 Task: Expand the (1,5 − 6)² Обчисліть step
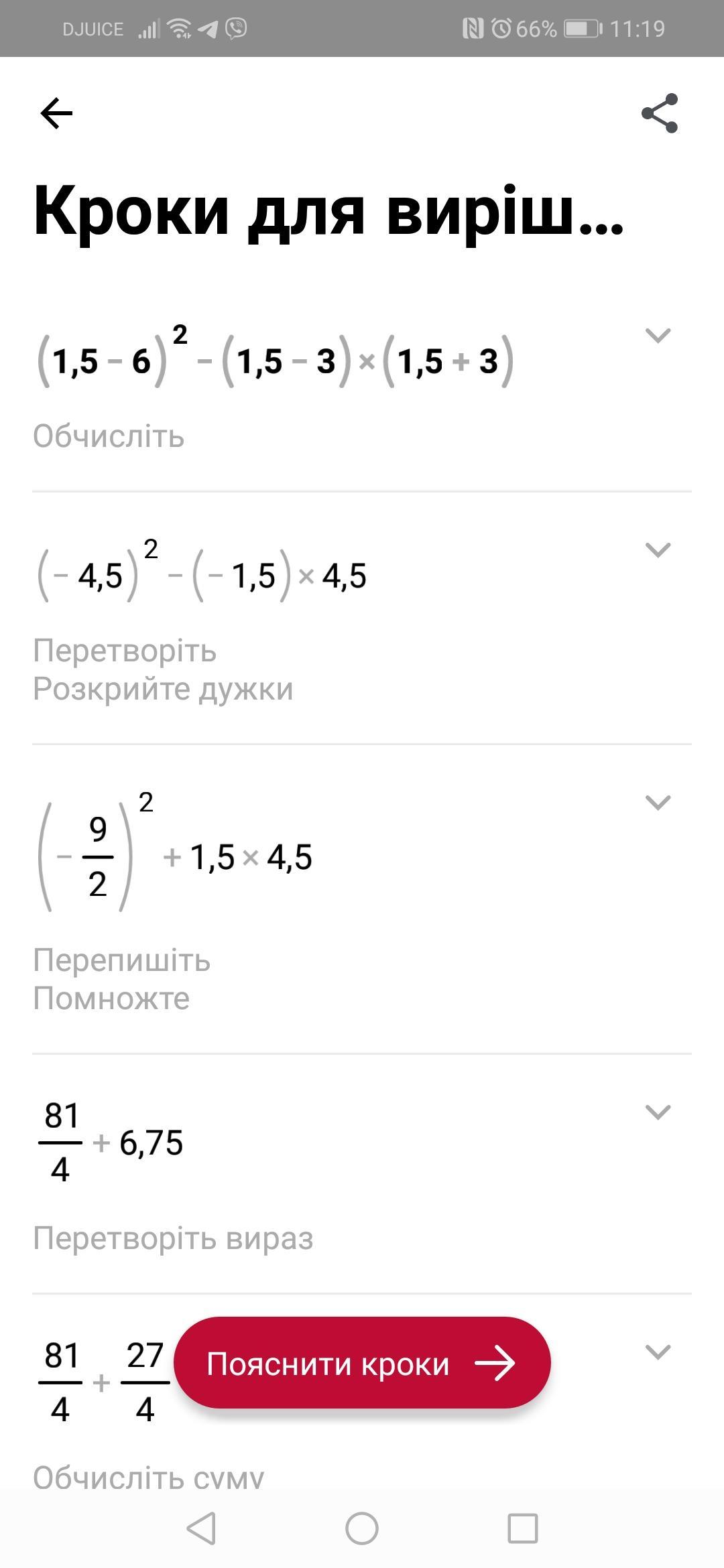coord(658,335)
